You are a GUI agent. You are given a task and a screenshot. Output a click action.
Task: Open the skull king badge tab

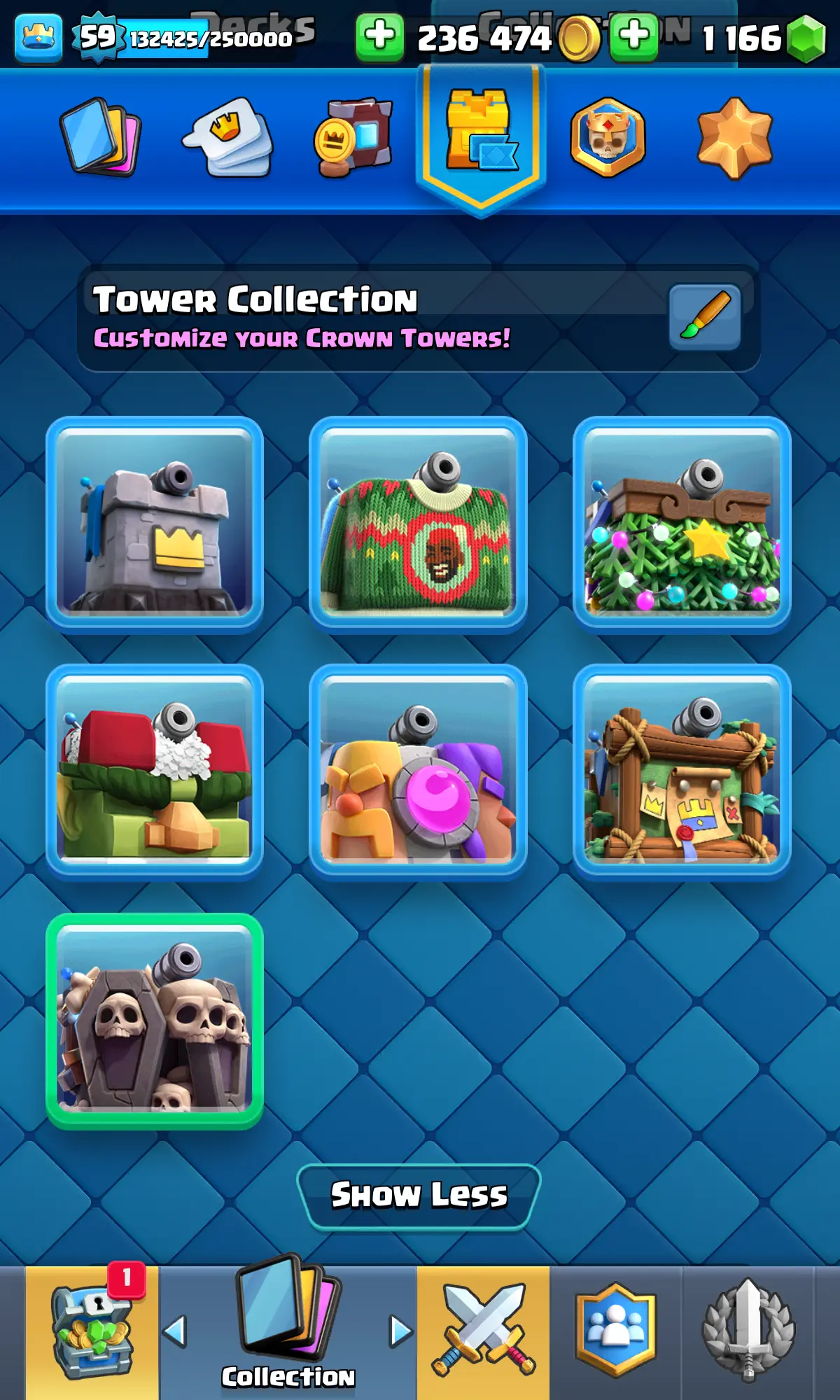(608, 137)
